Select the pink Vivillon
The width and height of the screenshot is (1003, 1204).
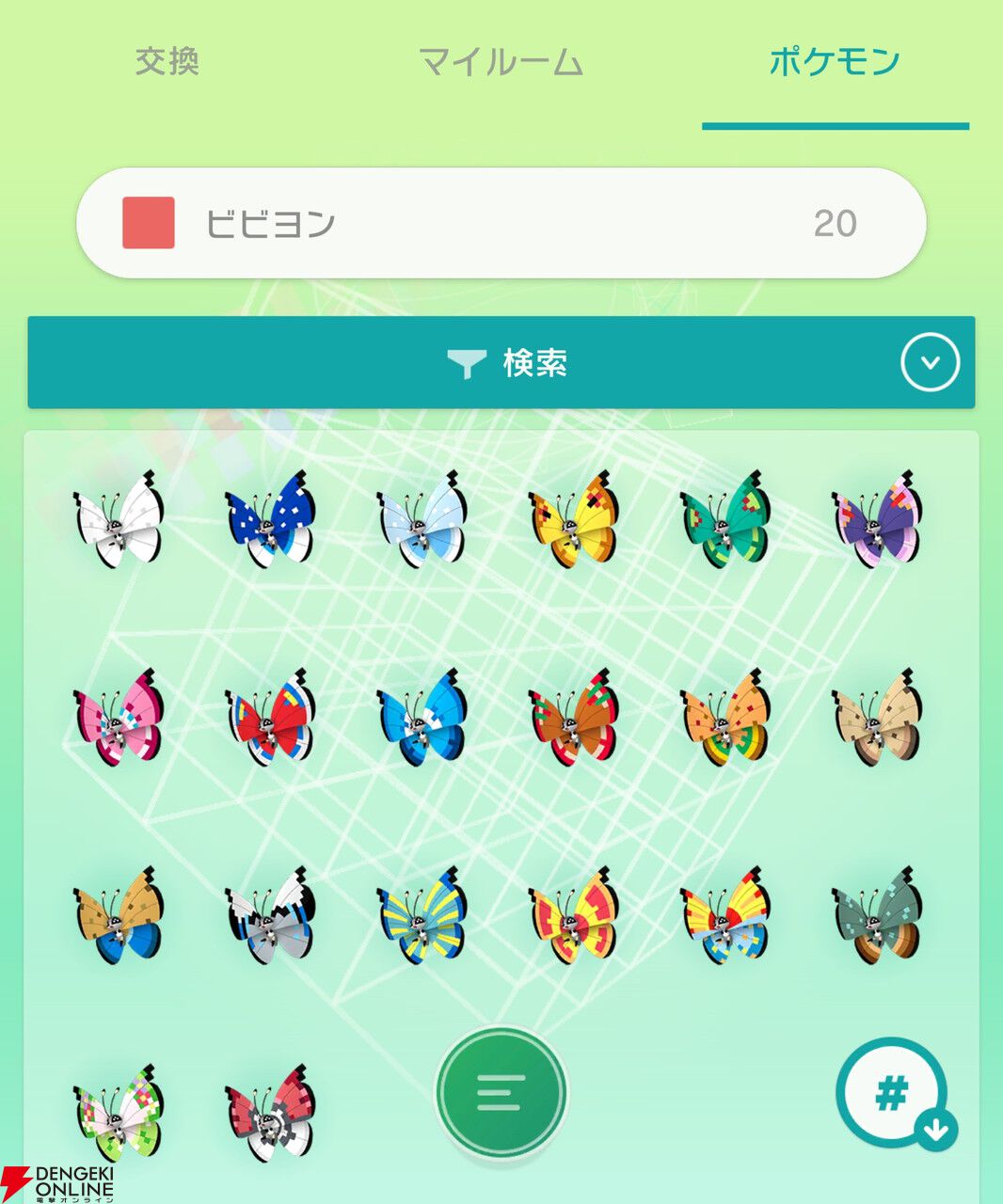[x=119, y=718]
